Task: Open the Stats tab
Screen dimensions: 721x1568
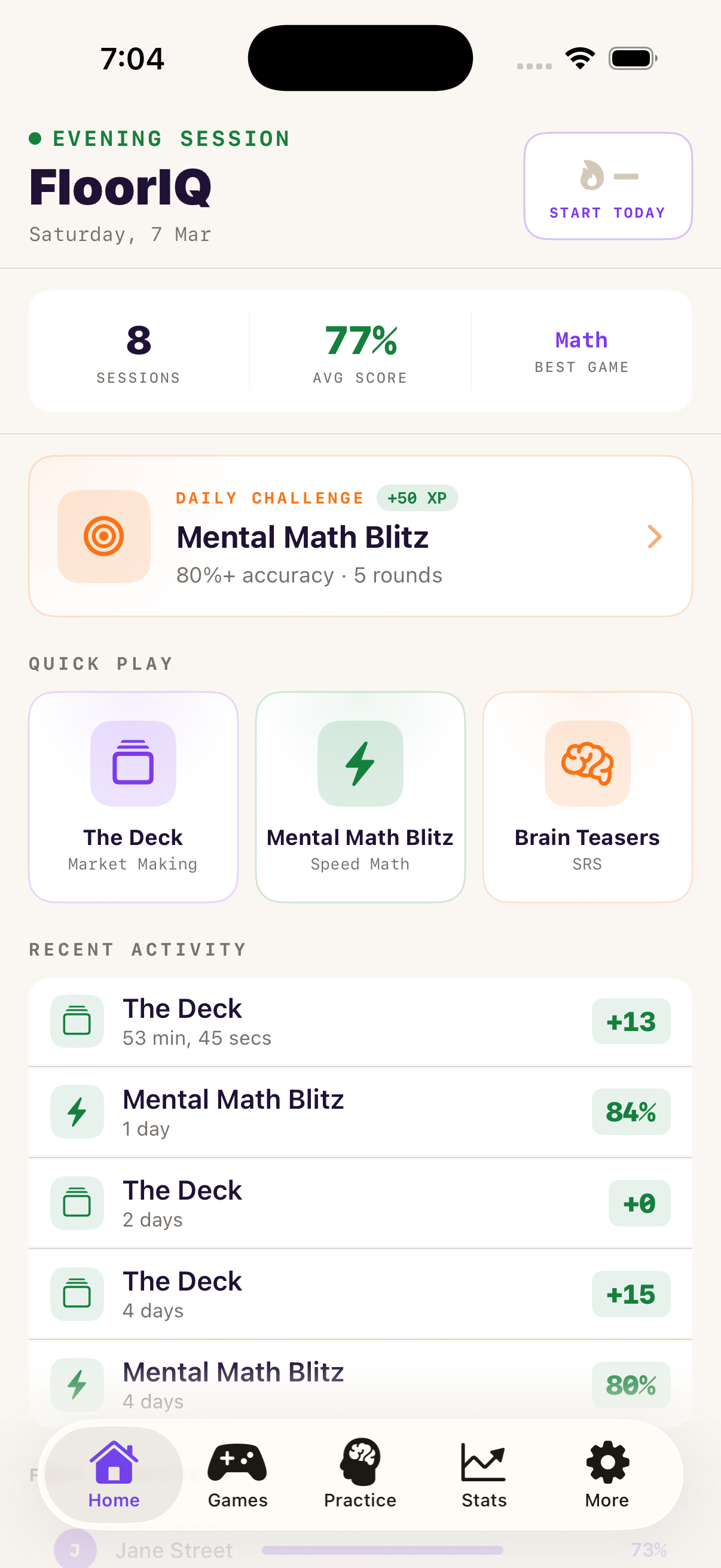Action: (484, 1474)
